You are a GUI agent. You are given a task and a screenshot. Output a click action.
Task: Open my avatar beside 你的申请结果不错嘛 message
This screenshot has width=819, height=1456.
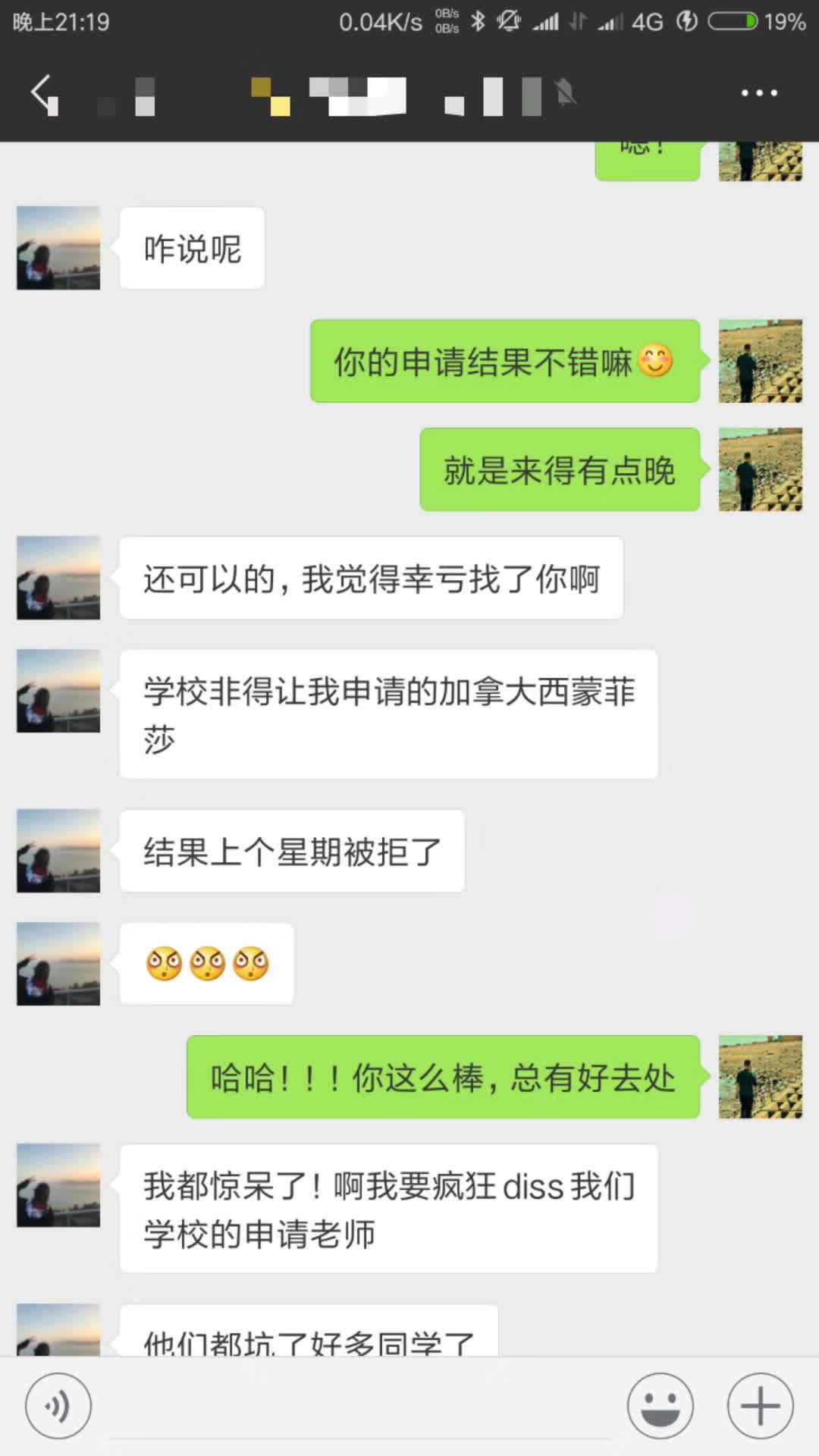click(760, 361)
